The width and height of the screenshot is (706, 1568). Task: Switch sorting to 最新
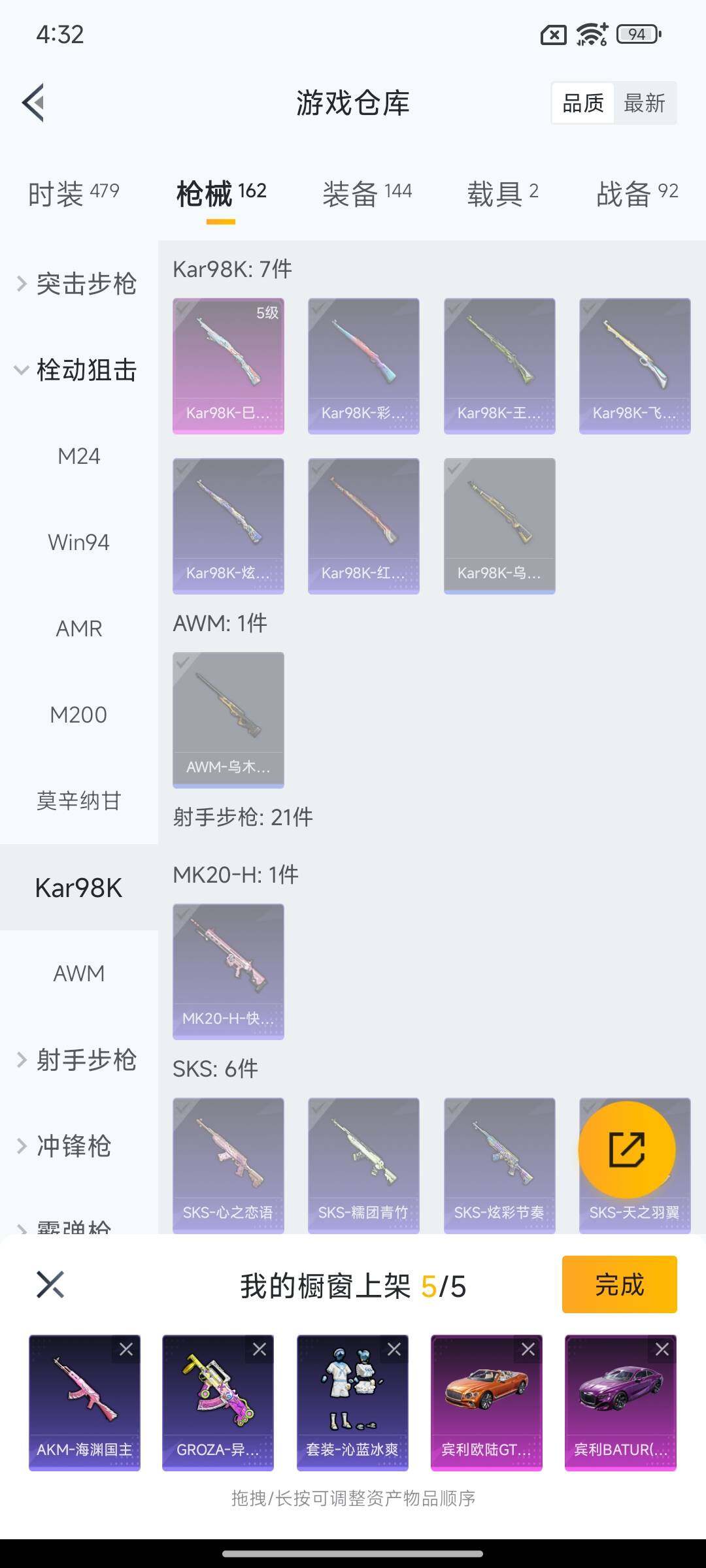[645, 103]
